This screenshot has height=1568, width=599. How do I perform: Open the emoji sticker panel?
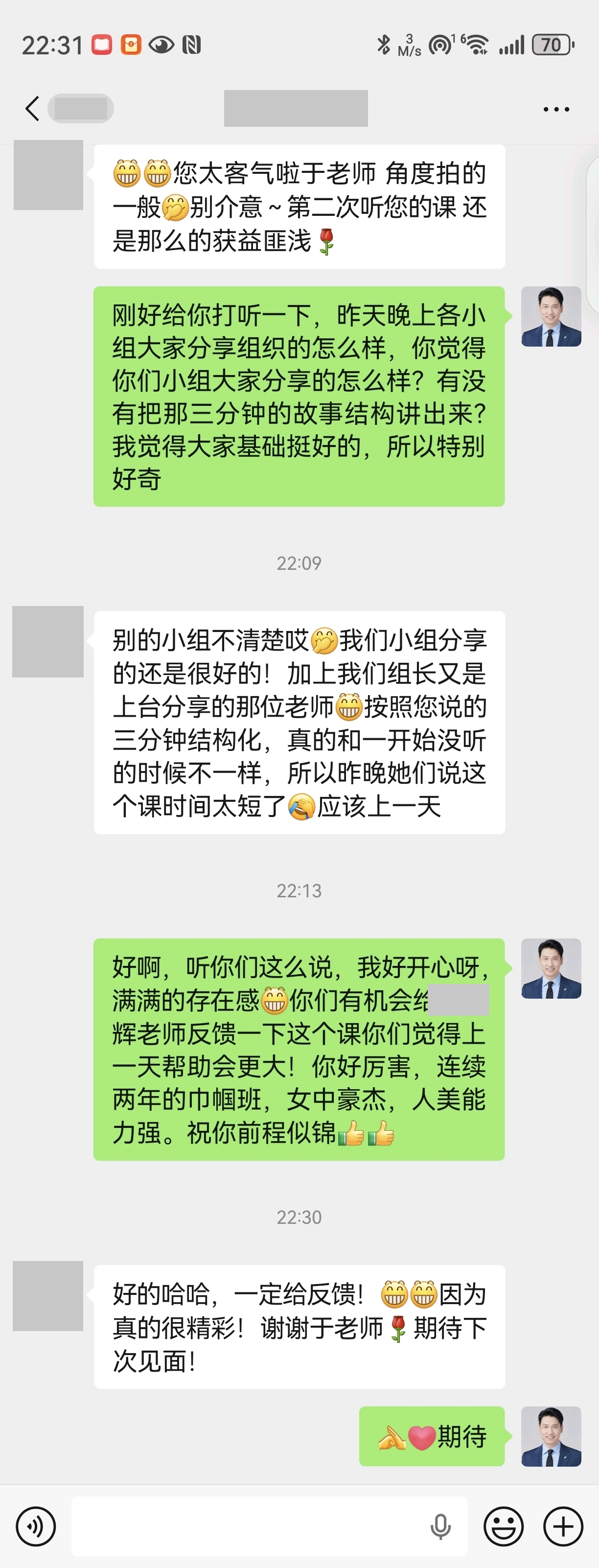click(x=504, y=1526)
